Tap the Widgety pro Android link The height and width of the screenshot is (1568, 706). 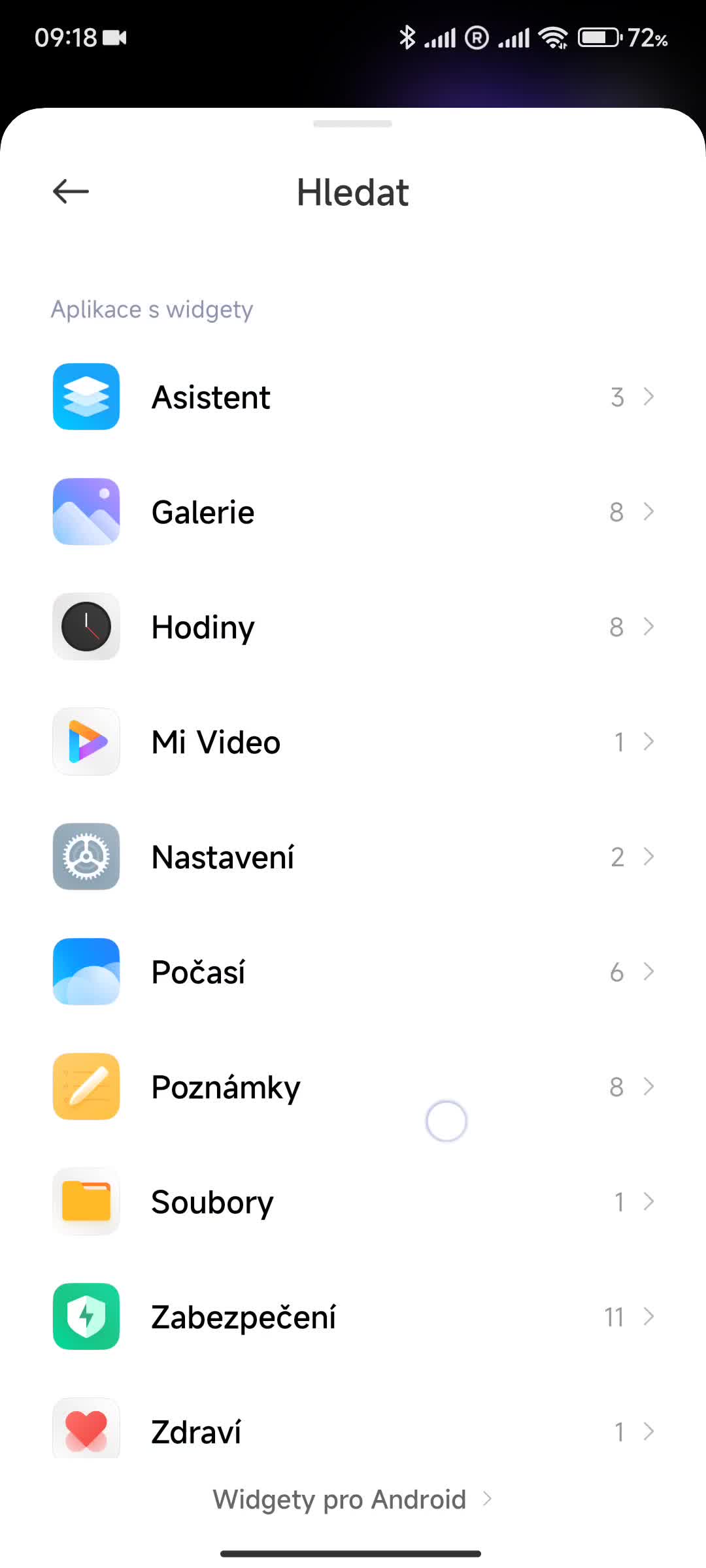pos(352,1500)
